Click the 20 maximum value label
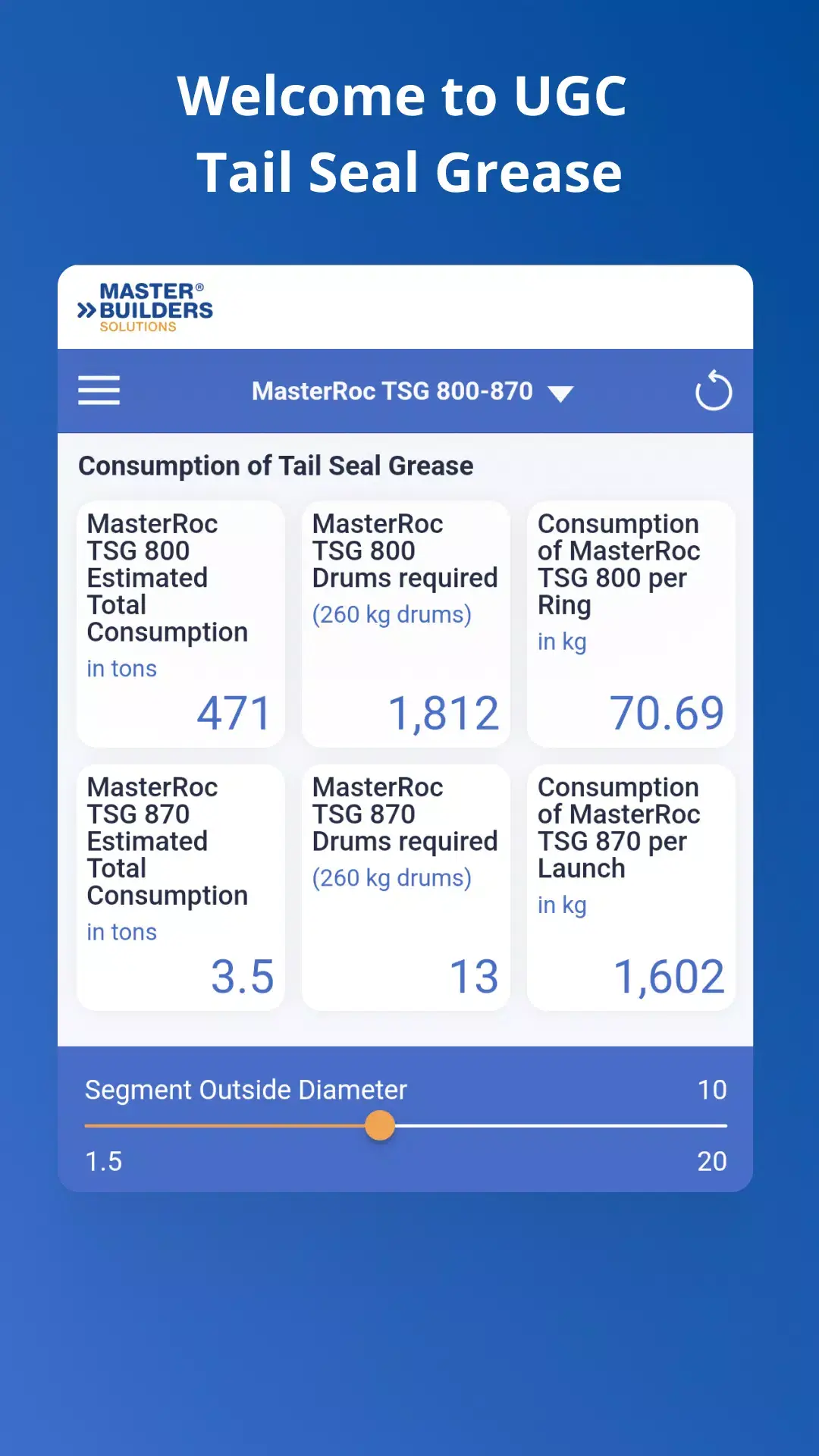The width and height of the screenshot is (819, 1456). [711, 1161]
